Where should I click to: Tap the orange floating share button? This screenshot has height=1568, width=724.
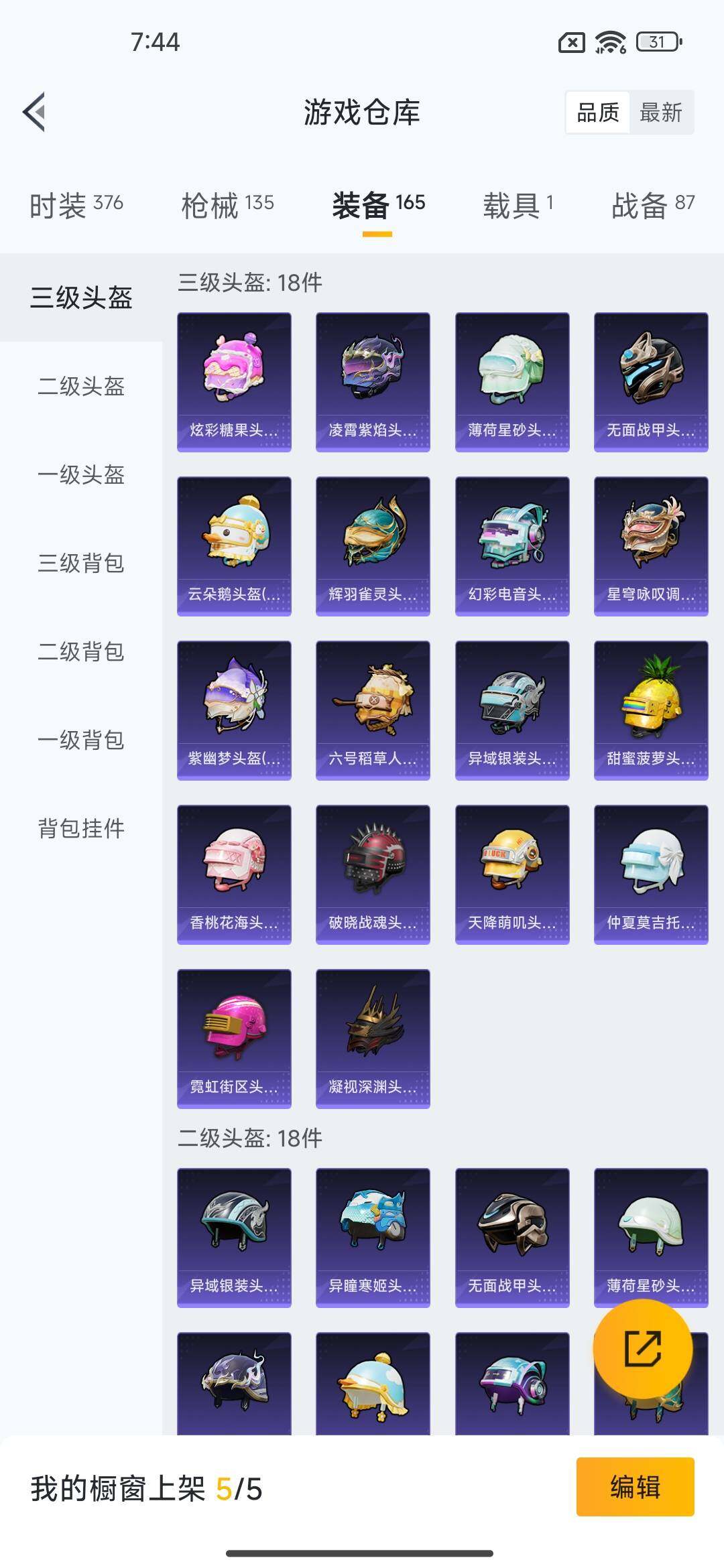coord(642,1349)
